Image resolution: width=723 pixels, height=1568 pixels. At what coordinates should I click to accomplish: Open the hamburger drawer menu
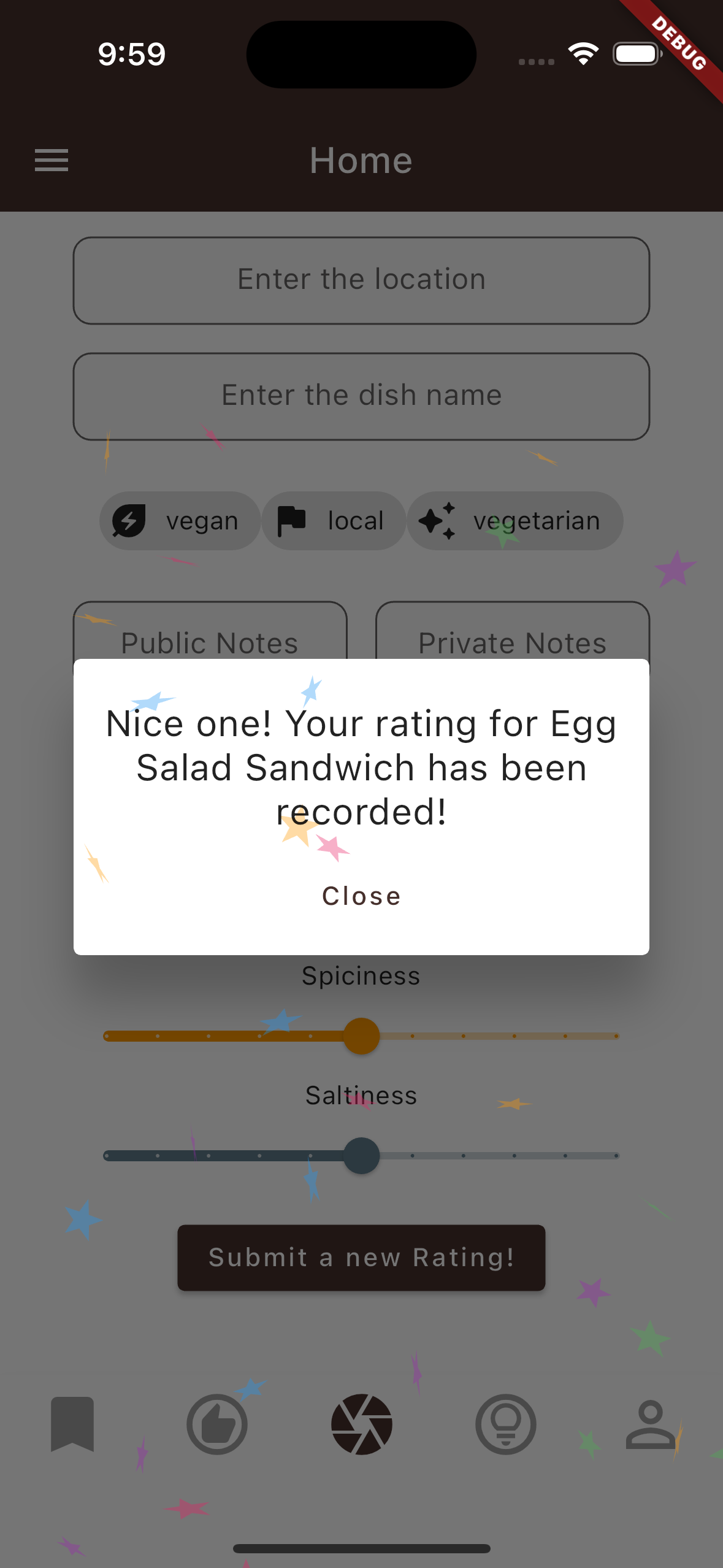click(52, 160)
